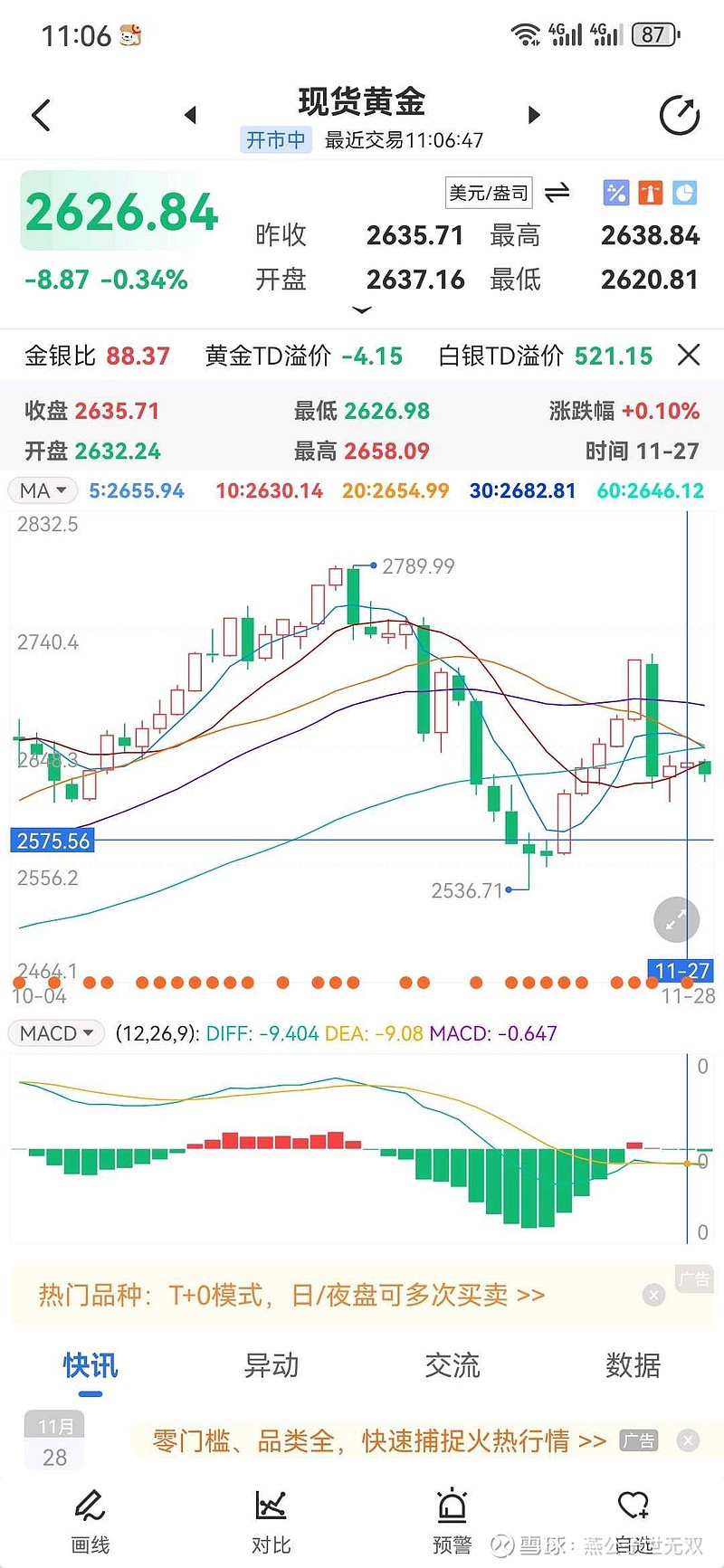Click the orange lighthouse icon near the price

pyautogui.click(x=648, y=193)
